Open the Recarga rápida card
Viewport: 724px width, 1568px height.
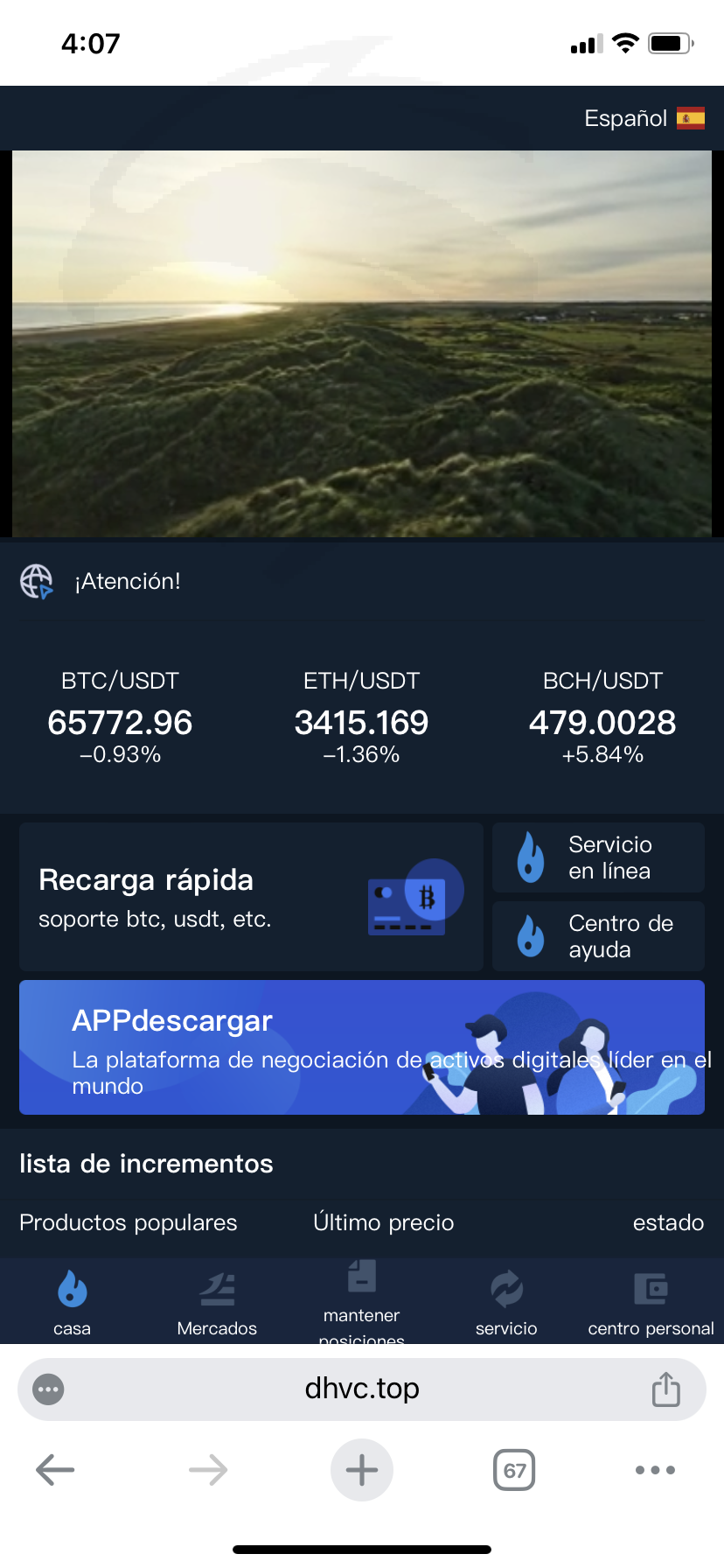[251, 897]
